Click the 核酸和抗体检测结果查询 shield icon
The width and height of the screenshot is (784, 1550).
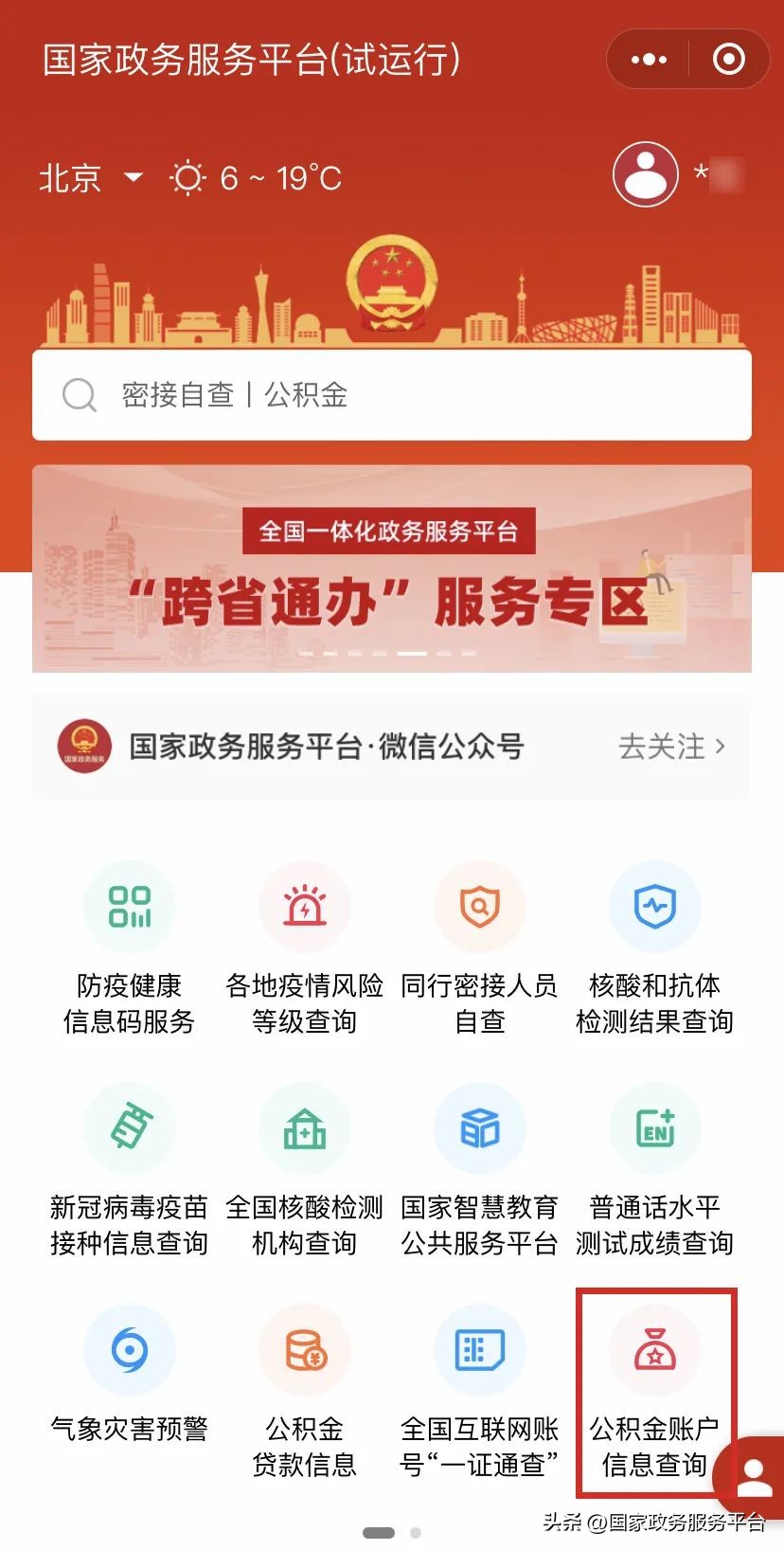click(655, 906)
